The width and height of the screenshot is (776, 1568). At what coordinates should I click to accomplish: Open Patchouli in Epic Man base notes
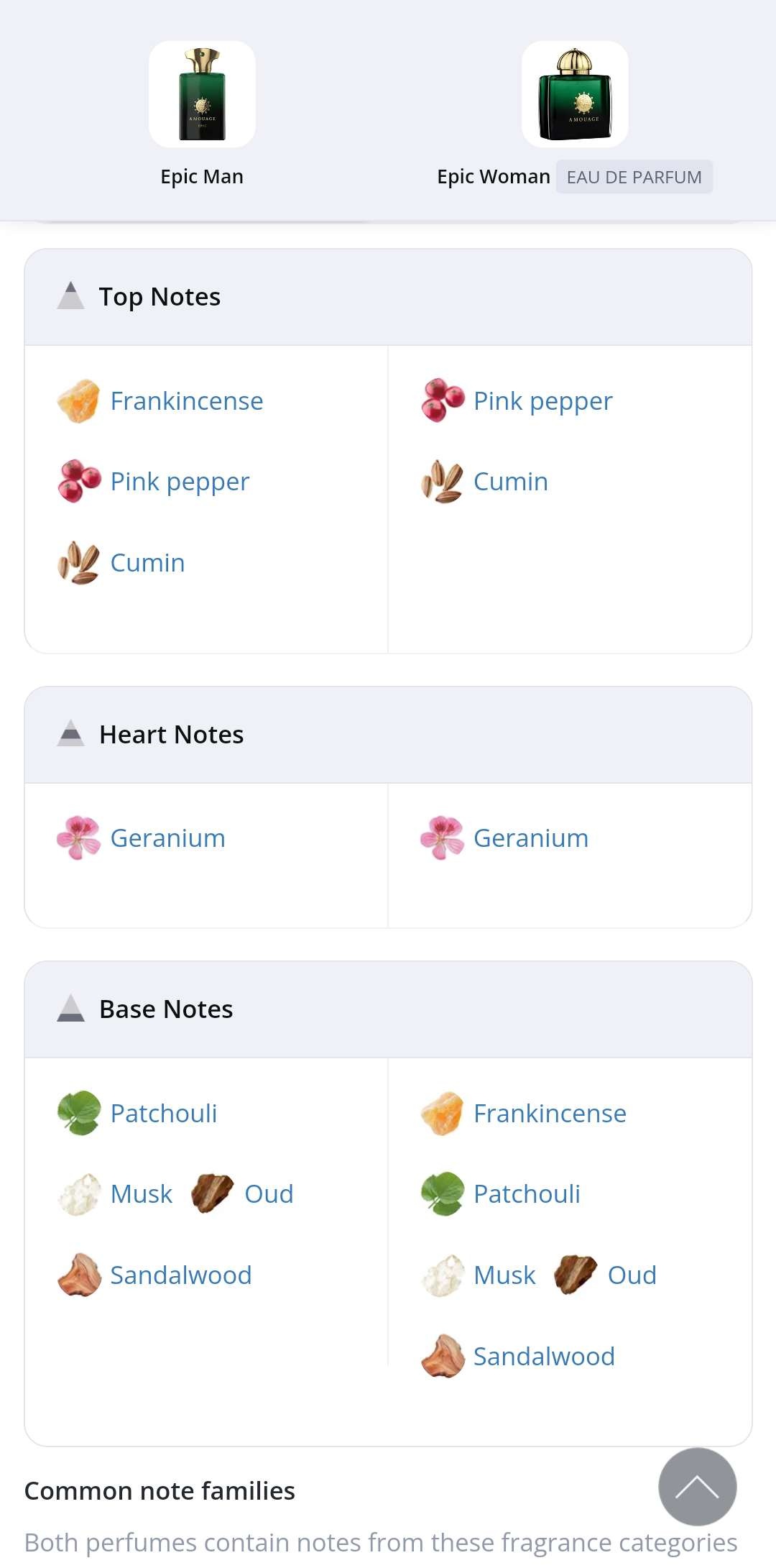click(x=163, y=1114)
